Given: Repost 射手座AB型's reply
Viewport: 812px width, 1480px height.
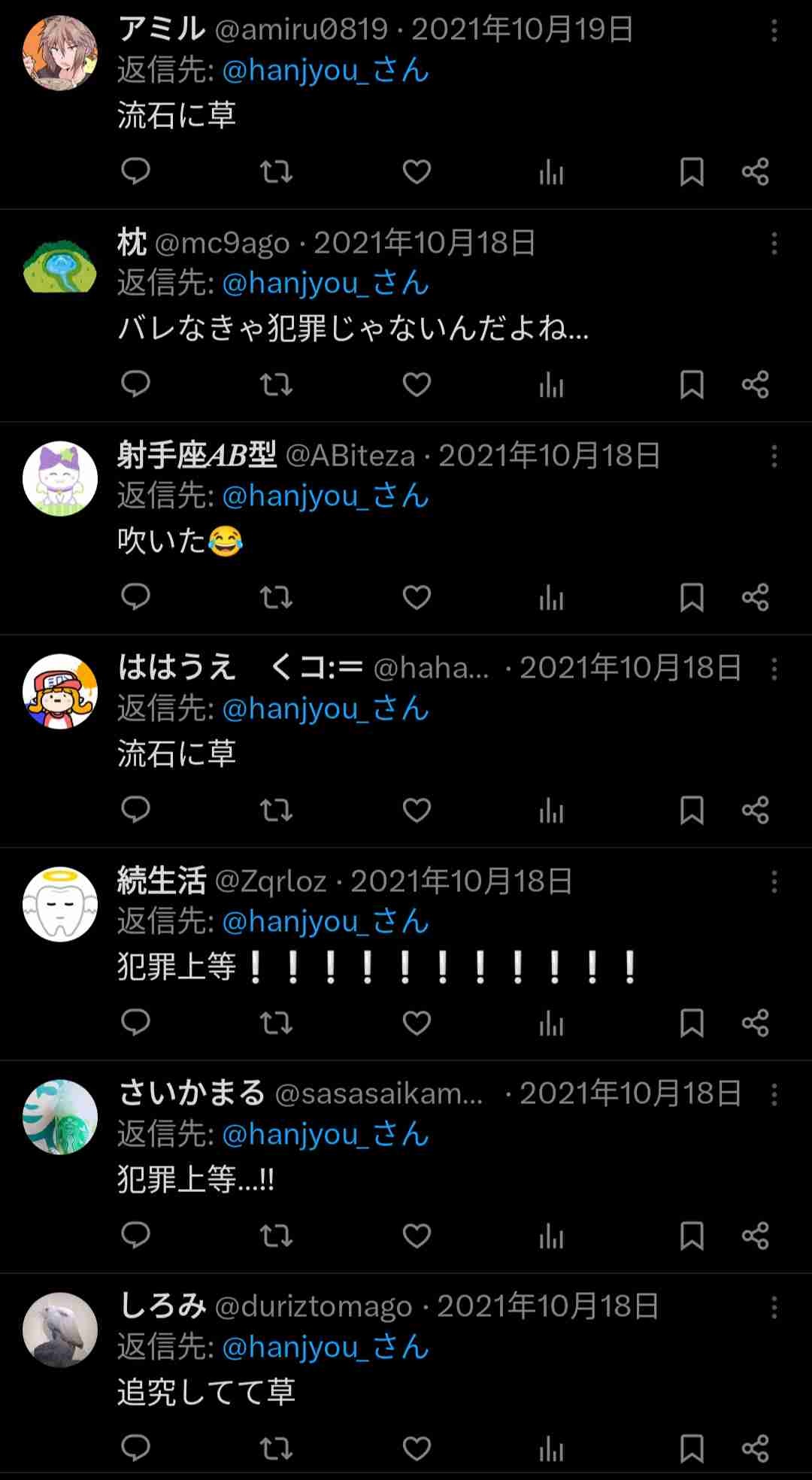Looking at the screenshot, I should (x=276, y=598).
